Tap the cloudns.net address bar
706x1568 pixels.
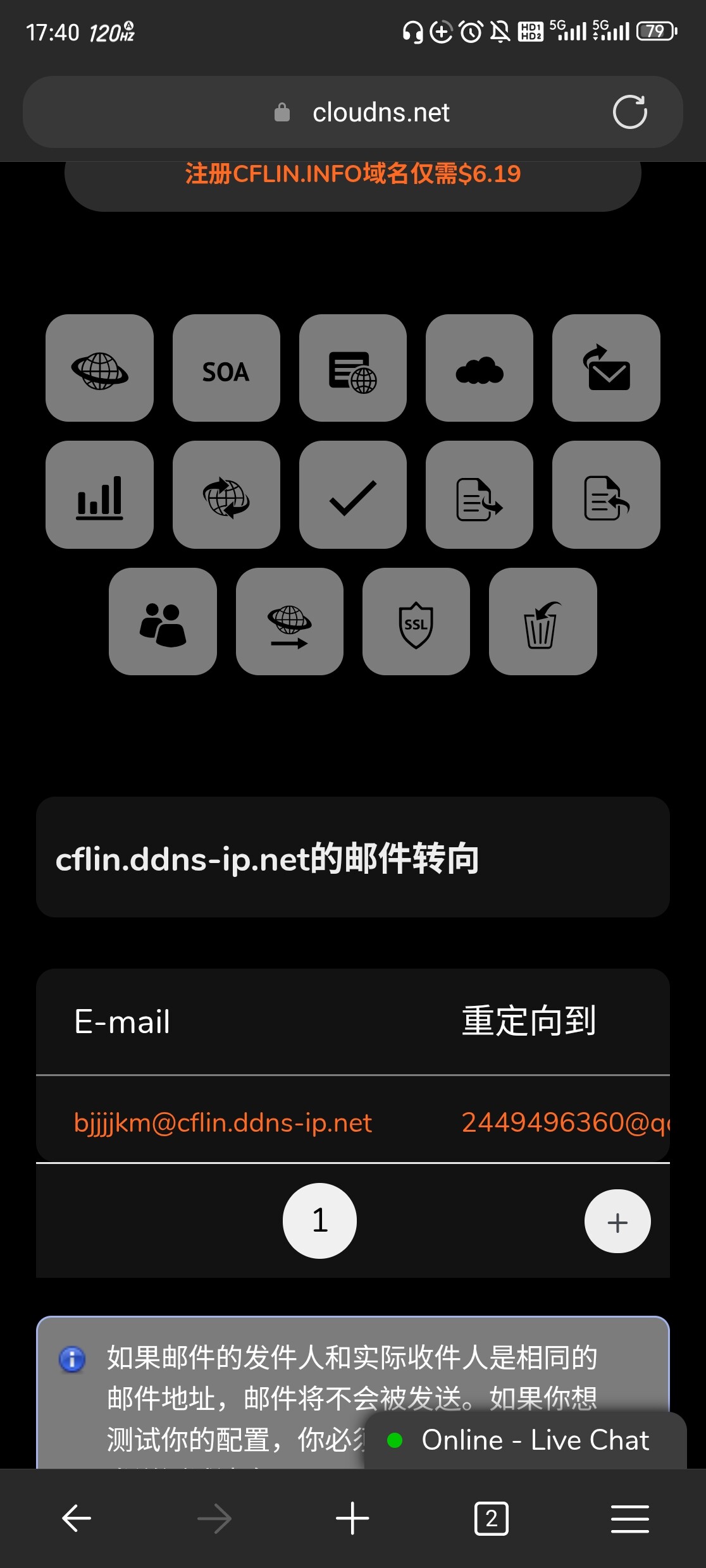[352, 113]
